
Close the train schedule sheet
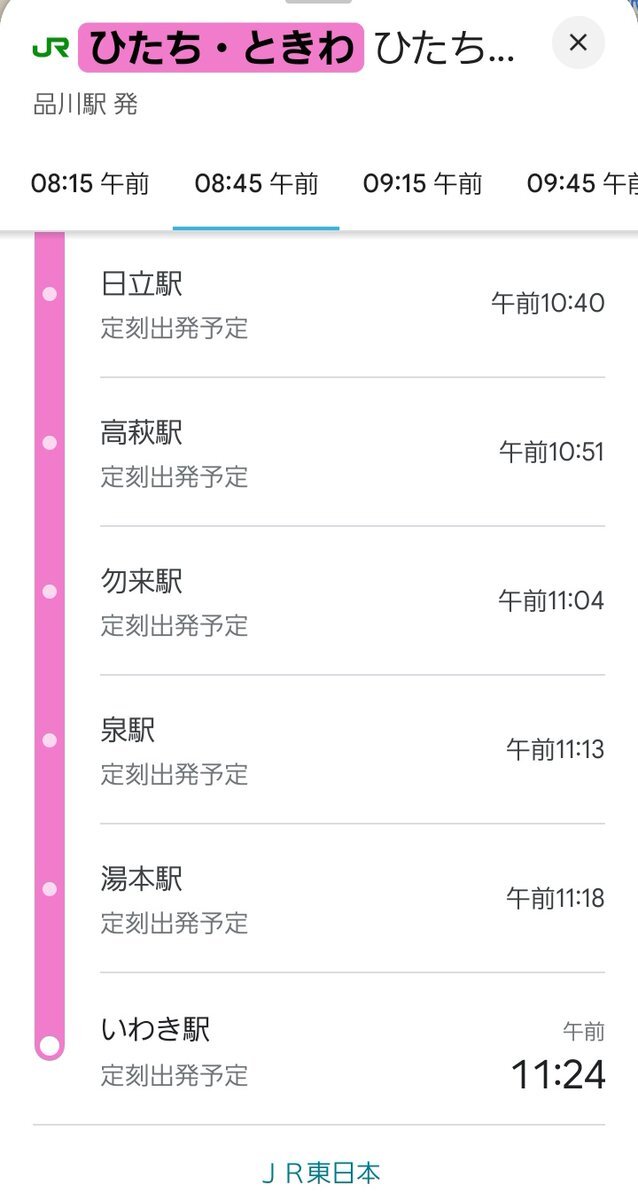click(x=578, y=43)
